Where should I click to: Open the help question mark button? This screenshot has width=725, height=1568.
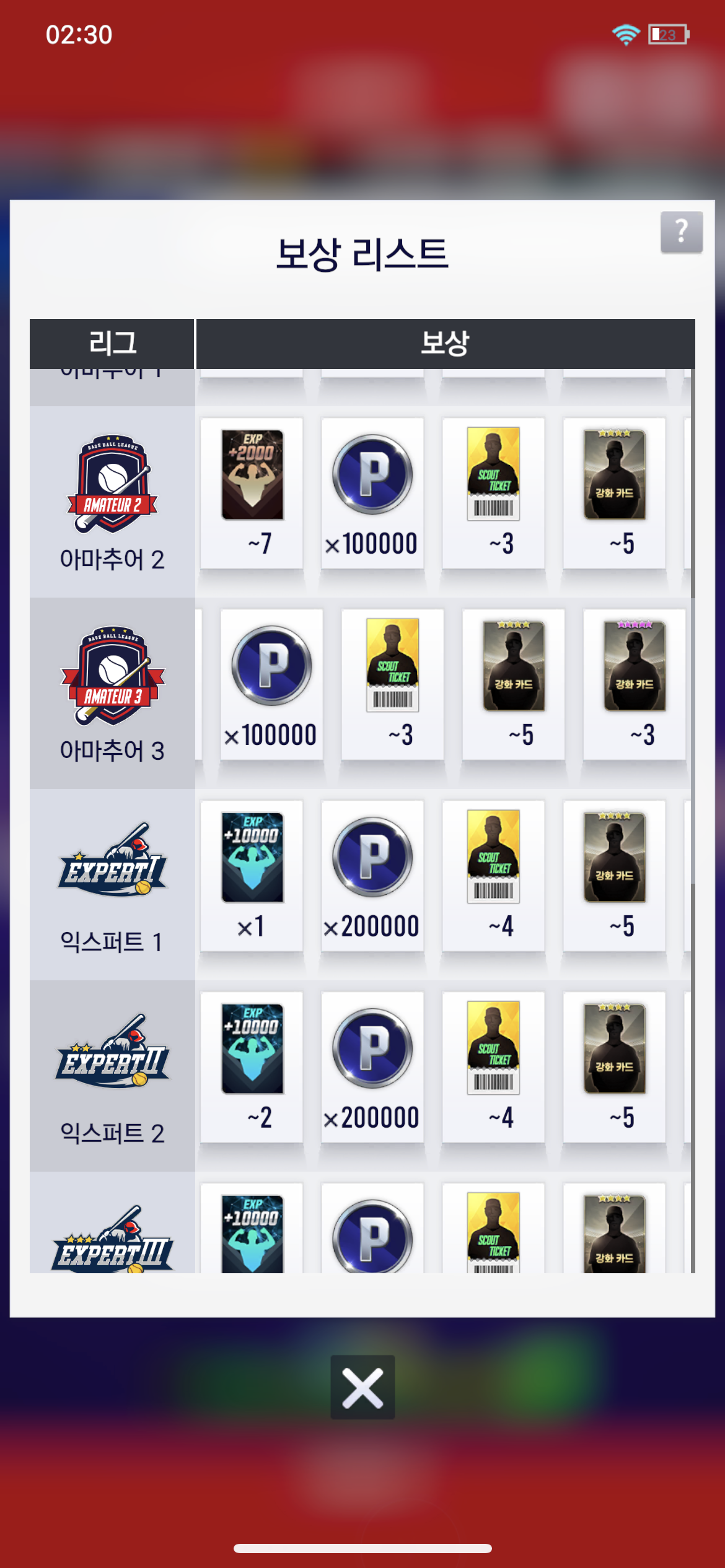pyautogui.click(x=681, y=232)
